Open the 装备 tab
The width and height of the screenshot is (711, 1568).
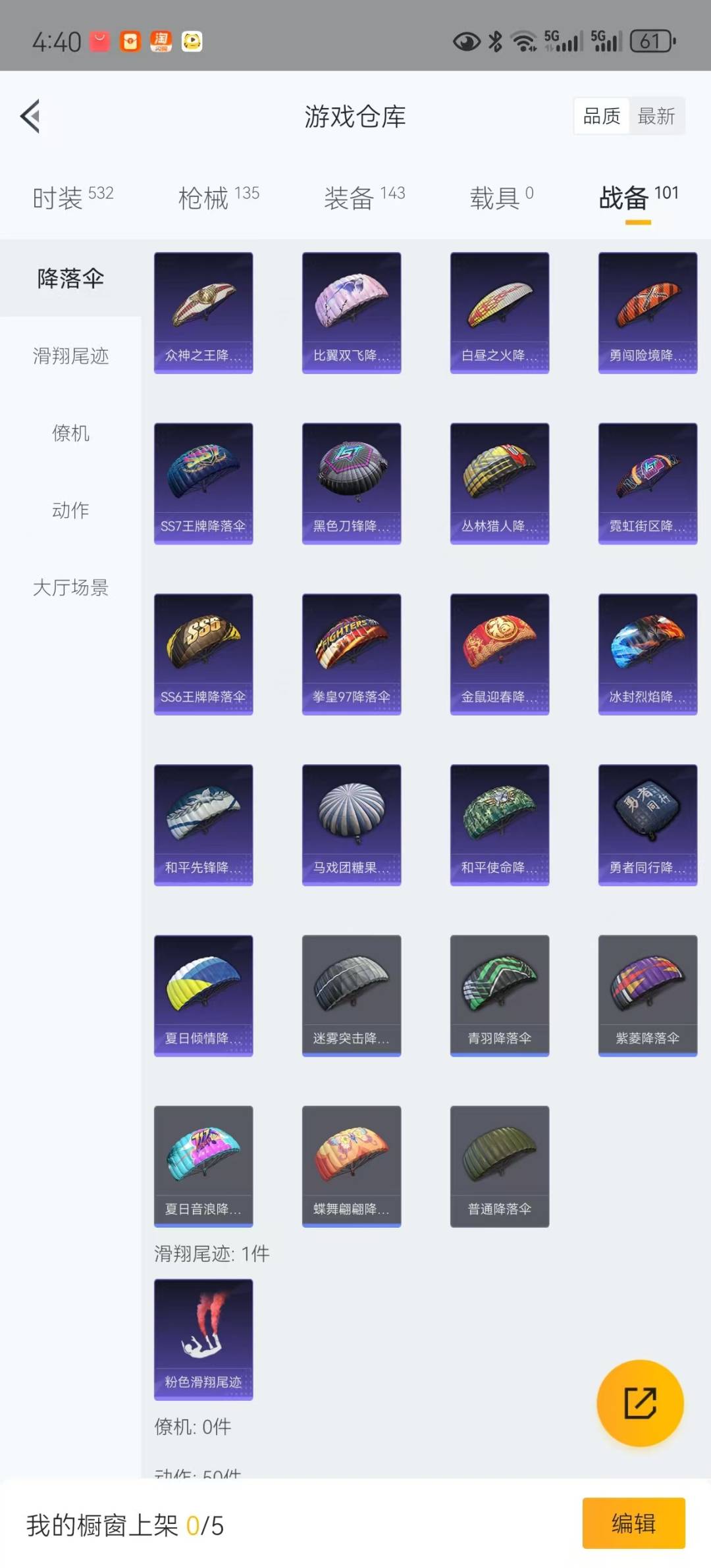364,197
